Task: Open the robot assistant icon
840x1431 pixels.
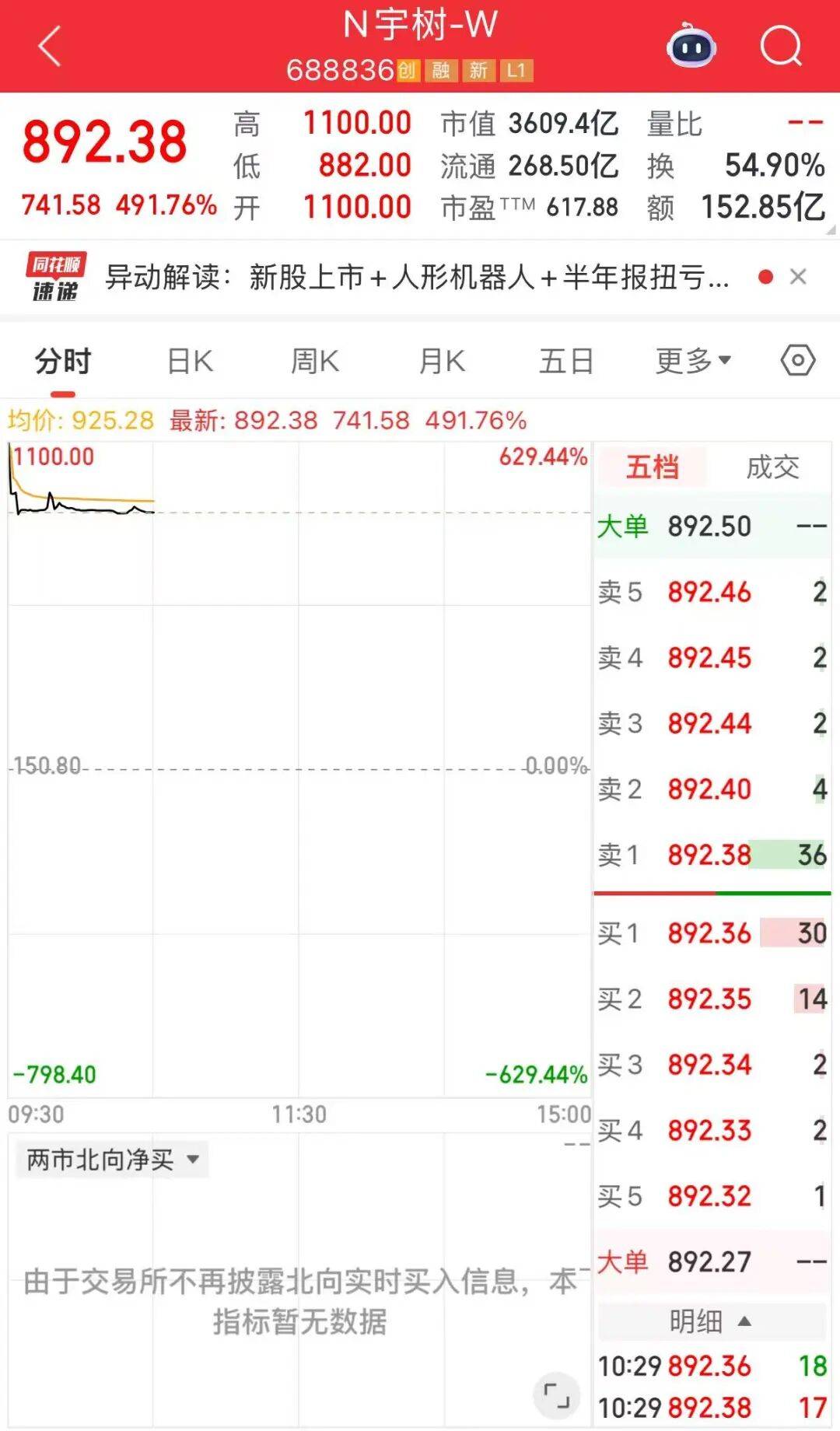Action: point(691,46)
